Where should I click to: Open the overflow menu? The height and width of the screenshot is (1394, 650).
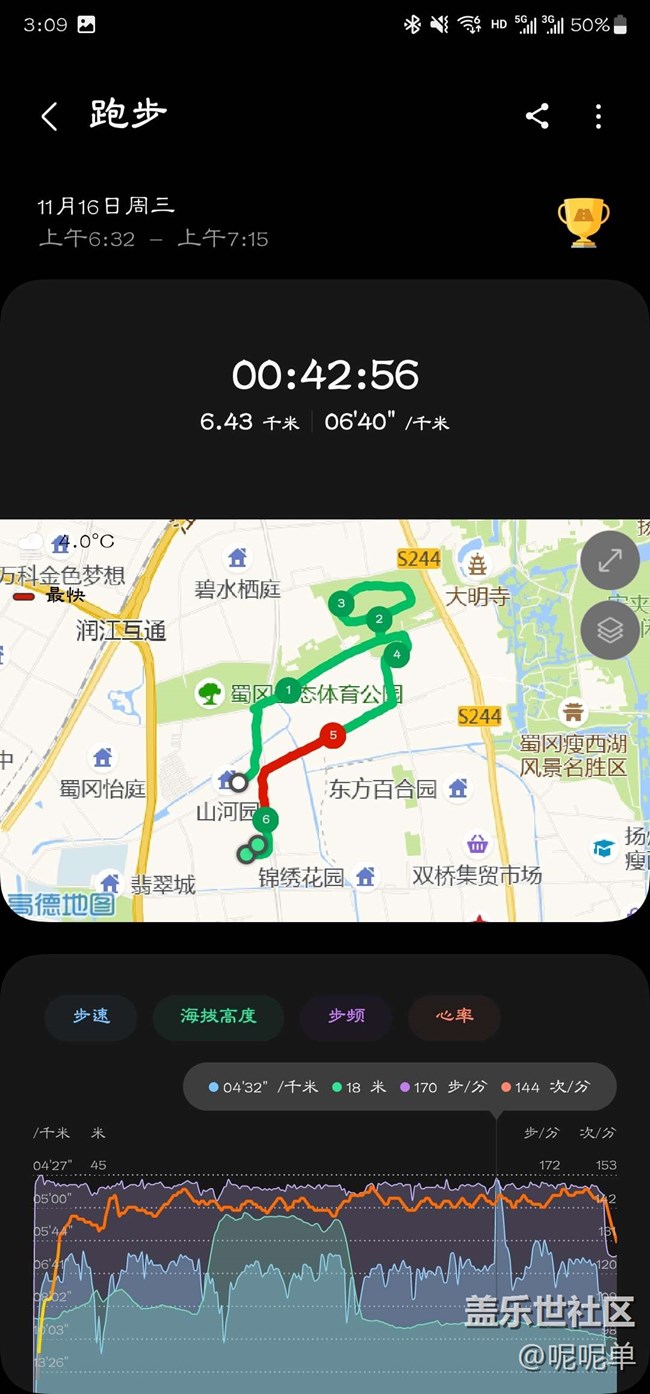(x=598, y=116)
